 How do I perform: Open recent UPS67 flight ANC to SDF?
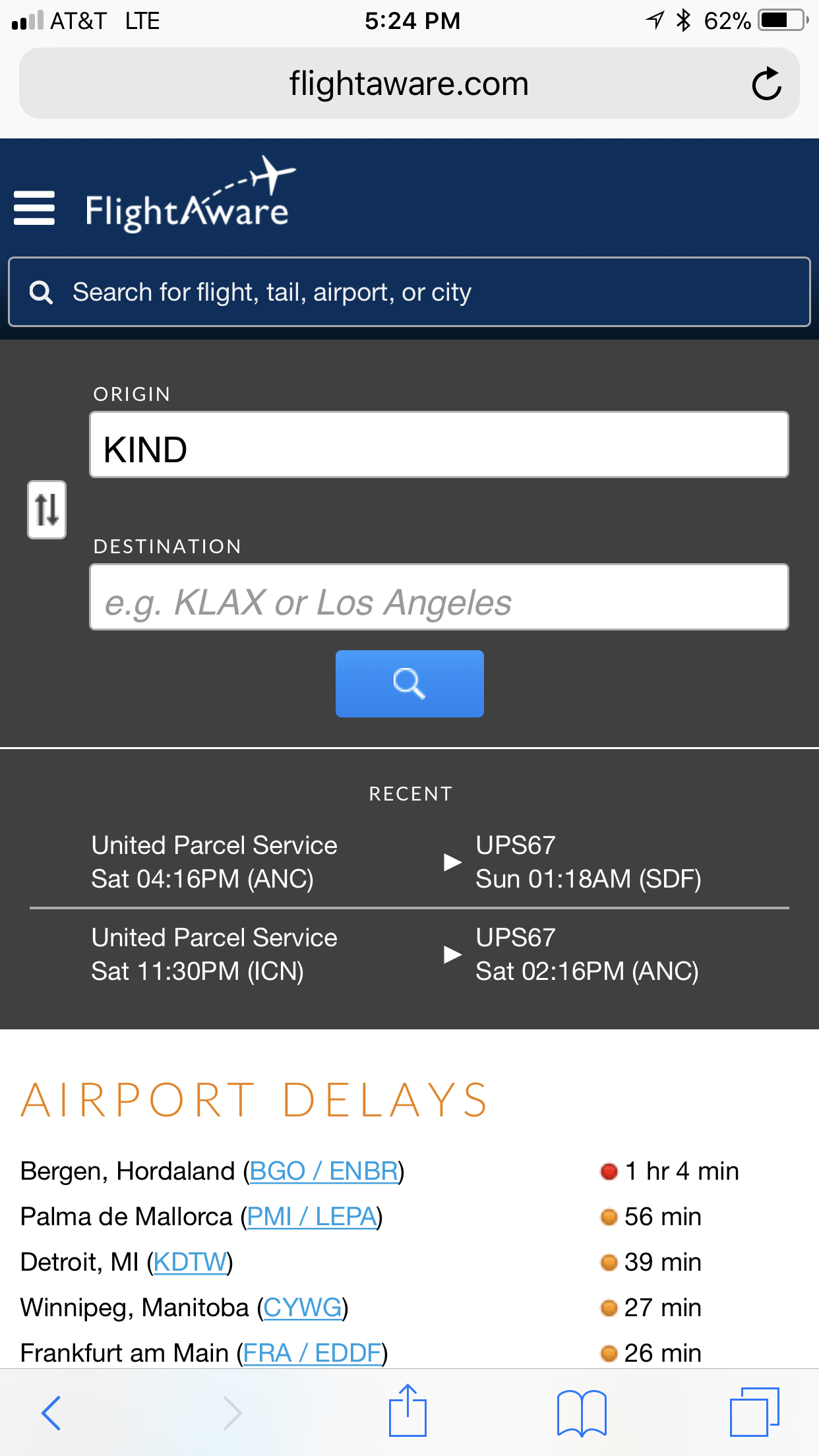[x=409, y=862]
